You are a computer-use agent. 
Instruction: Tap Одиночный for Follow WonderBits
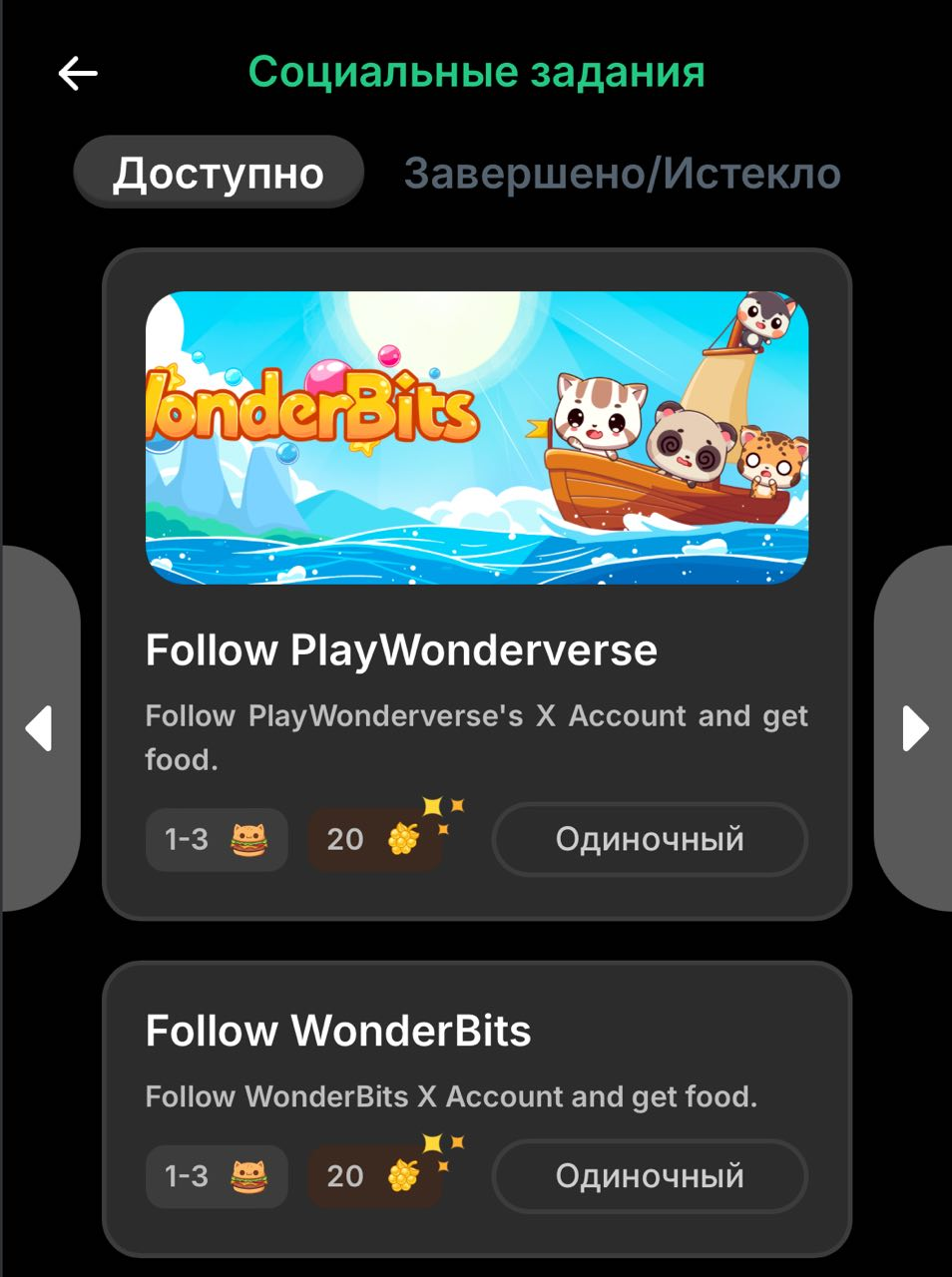point(649,1176)
